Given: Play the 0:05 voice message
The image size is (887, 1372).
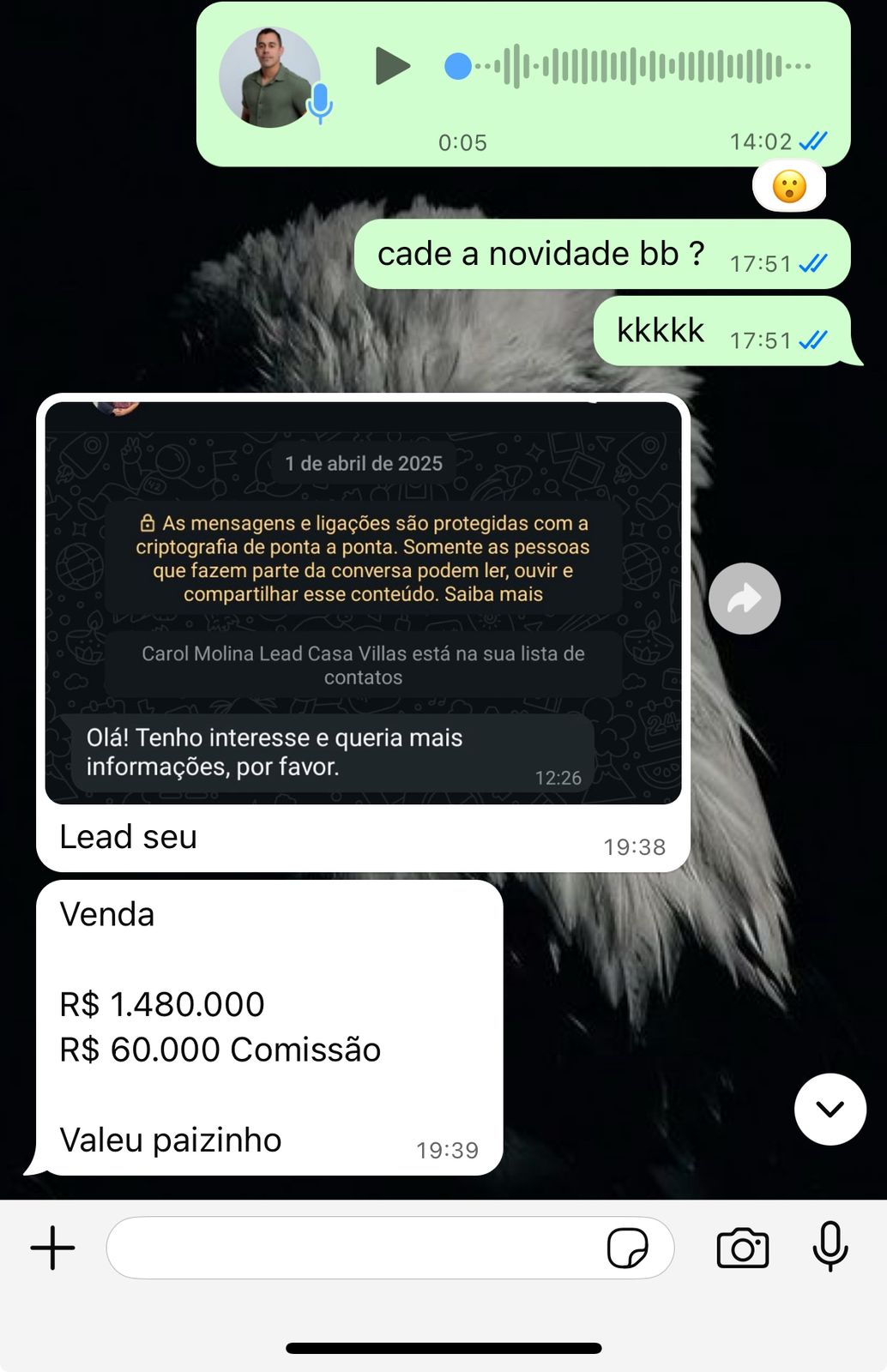Looking at the screenshot, I should 393,66.
